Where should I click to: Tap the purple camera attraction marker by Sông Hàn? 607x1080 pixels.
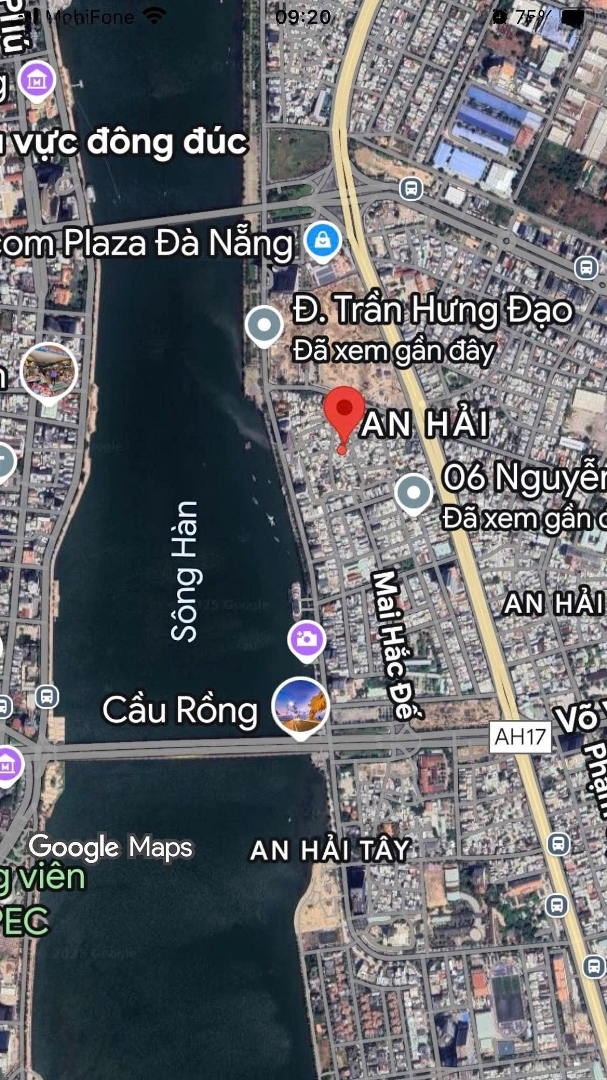(x=307, y=639)
